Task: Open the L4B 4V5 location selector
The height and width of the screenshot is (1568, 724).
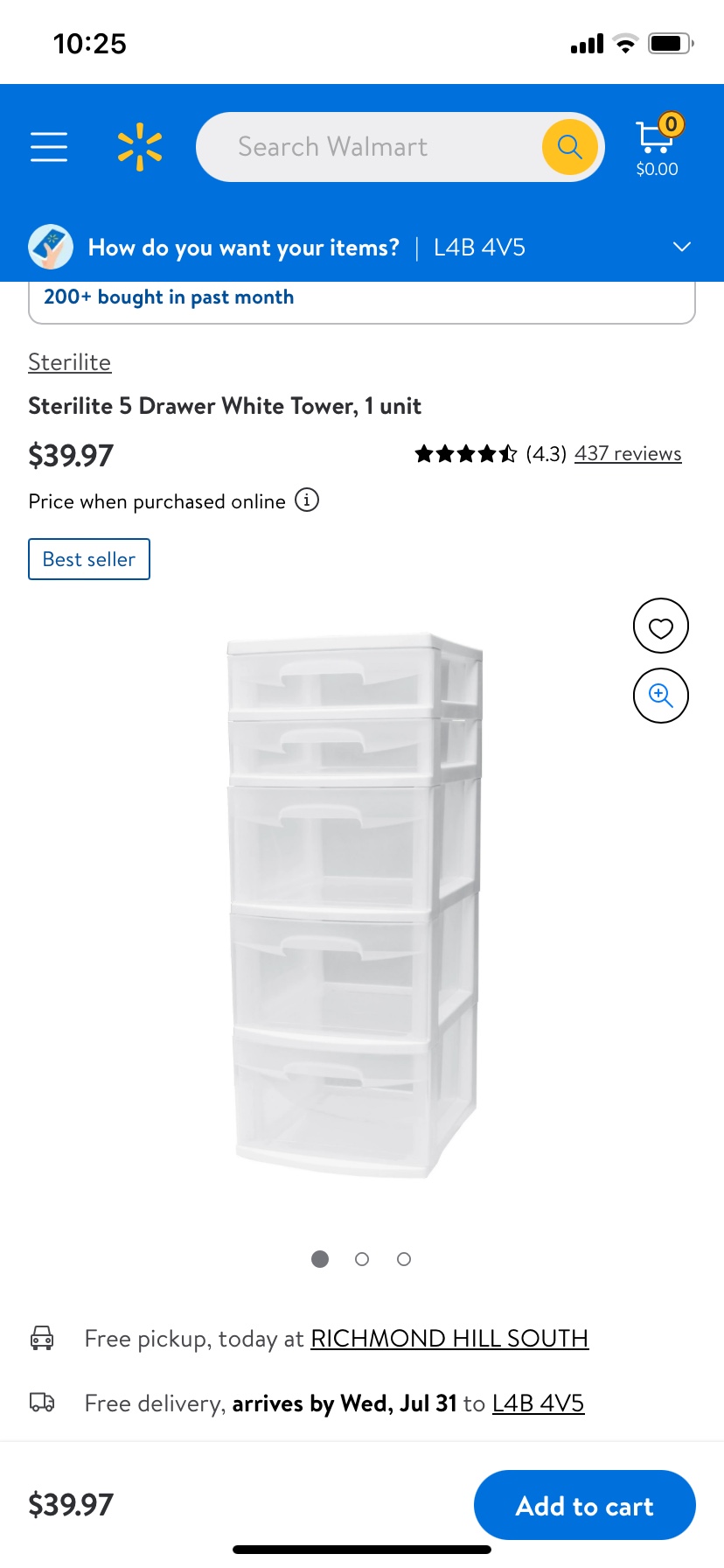Action: pyautogui.click(x=479, y=247)
